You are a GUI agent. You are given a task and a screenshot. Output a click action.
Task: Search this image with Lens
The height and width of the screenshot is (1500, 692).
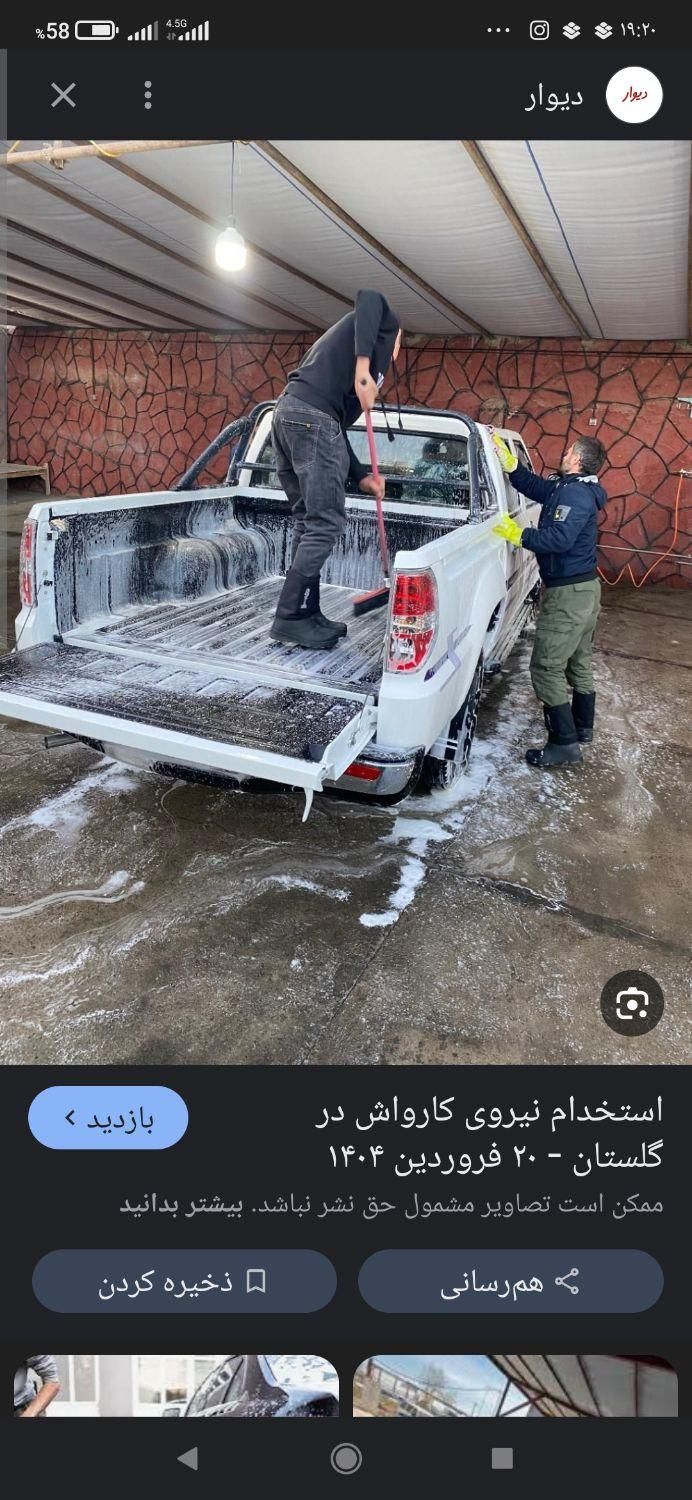[x=632, y=1003]
